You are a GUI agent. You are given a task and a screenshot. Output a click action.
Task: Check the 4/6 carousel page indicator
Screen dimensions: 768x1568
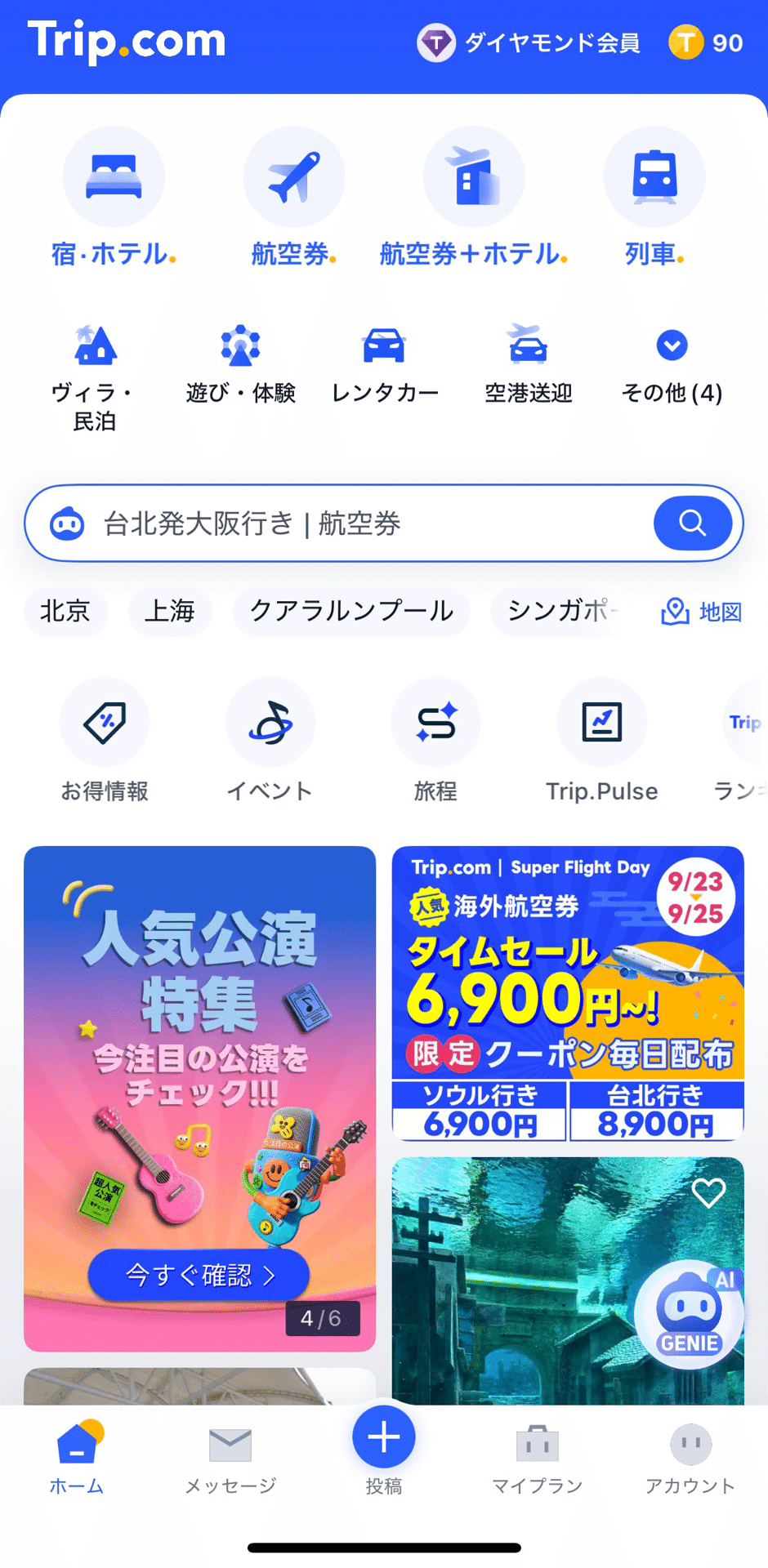click(x=324, y=1317)
